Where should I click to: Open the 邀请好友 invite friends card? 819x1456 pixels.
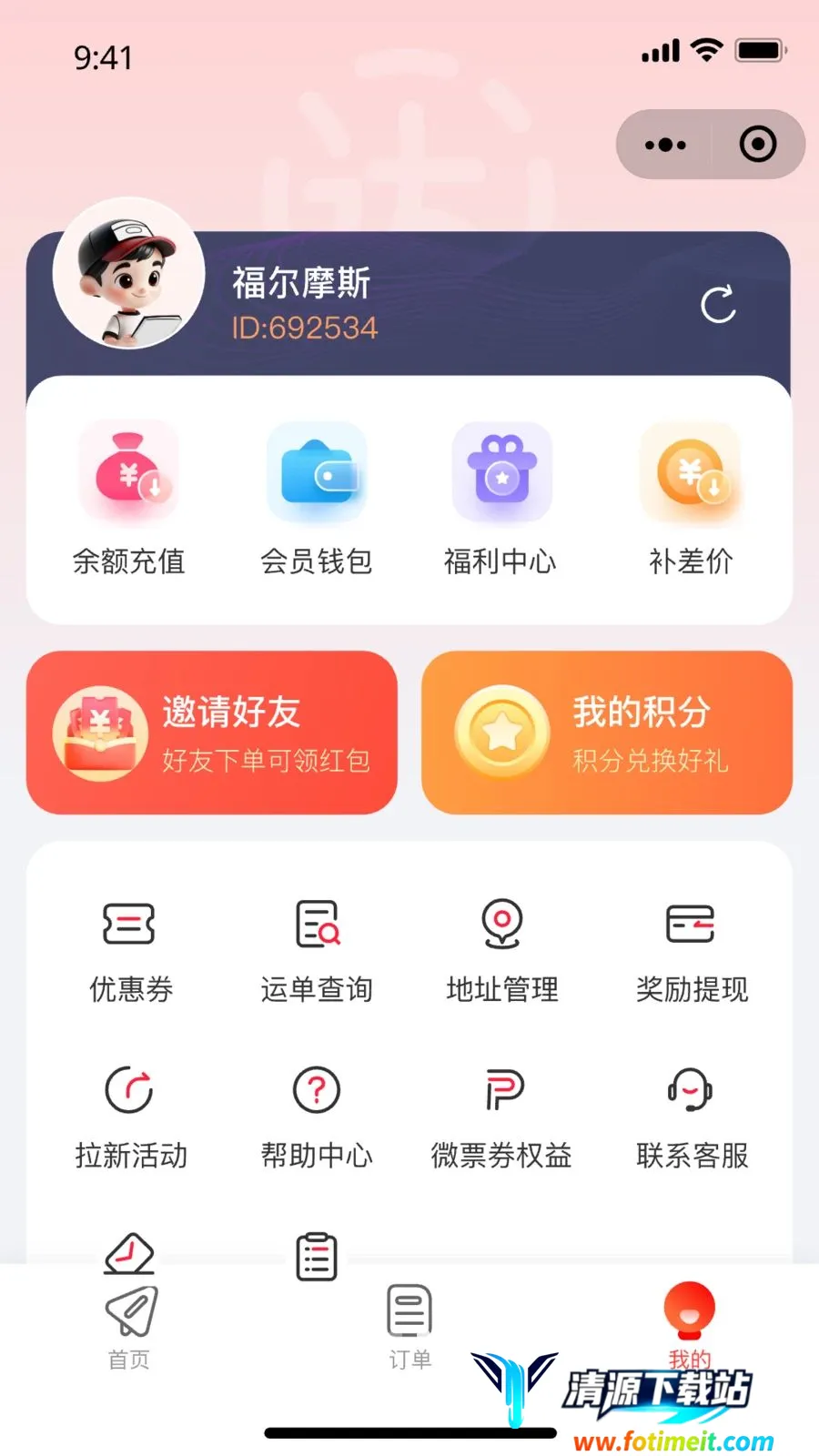pos(212,733)
